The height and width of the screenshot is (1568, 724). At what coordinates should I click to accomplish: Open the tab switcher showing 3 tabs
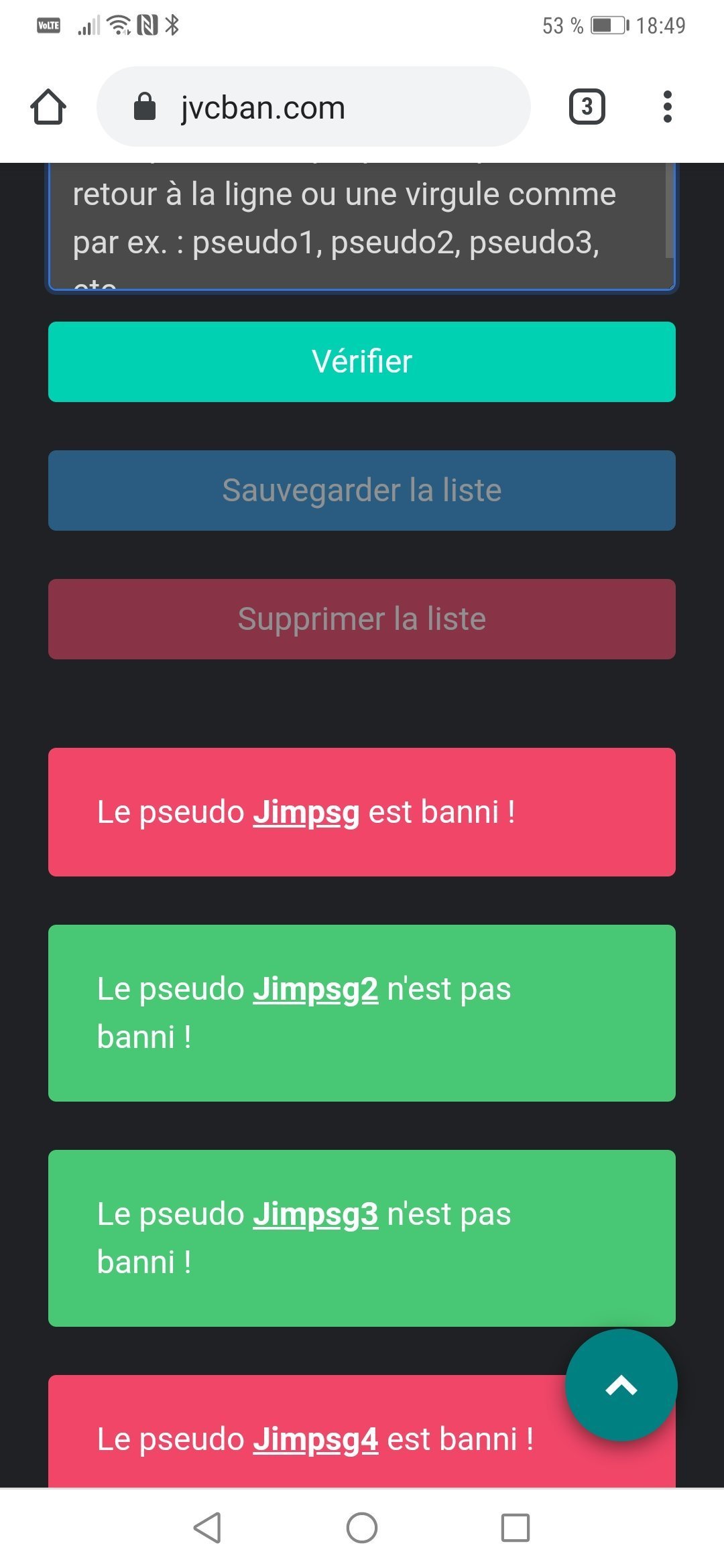[587, 107]
